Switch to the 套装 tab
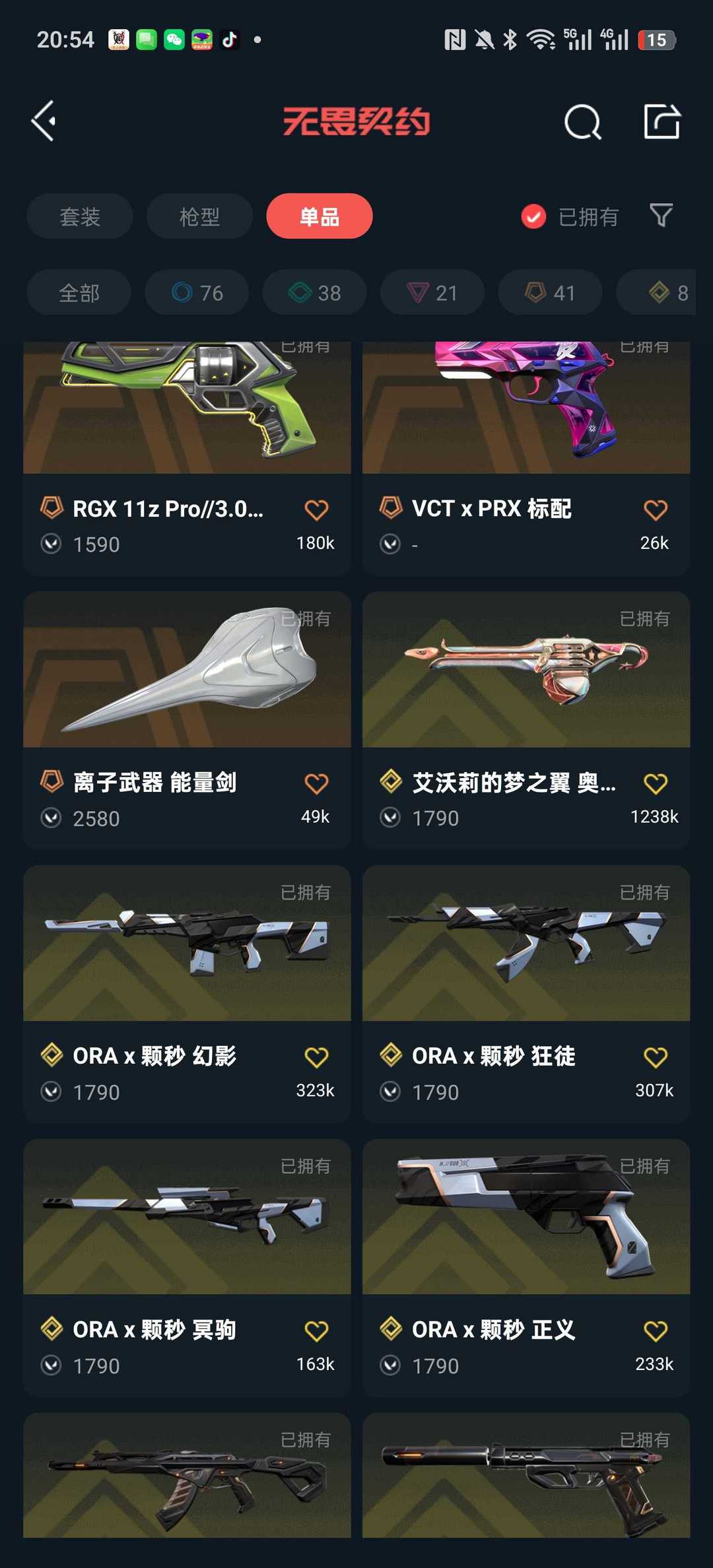This screenshot has width=713, height=1568. point(80,216)
